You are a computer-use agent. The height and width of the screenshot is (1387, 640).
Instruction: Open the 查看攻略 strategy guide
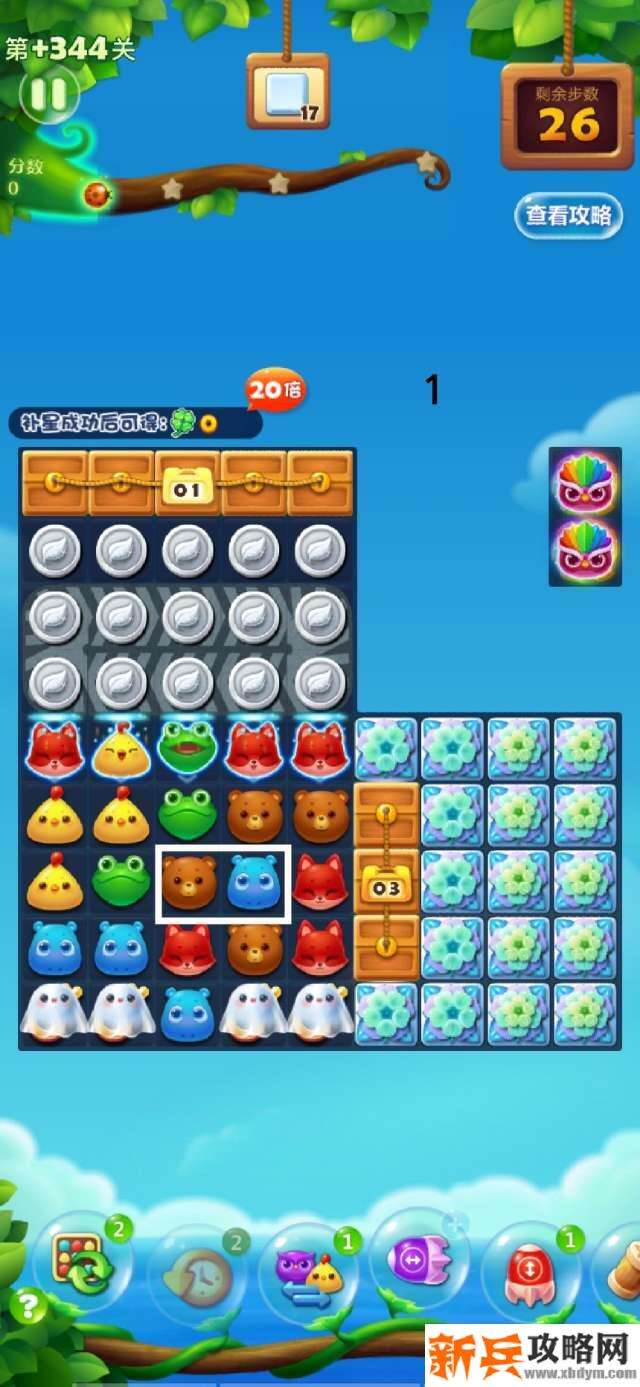click(568, 216)
